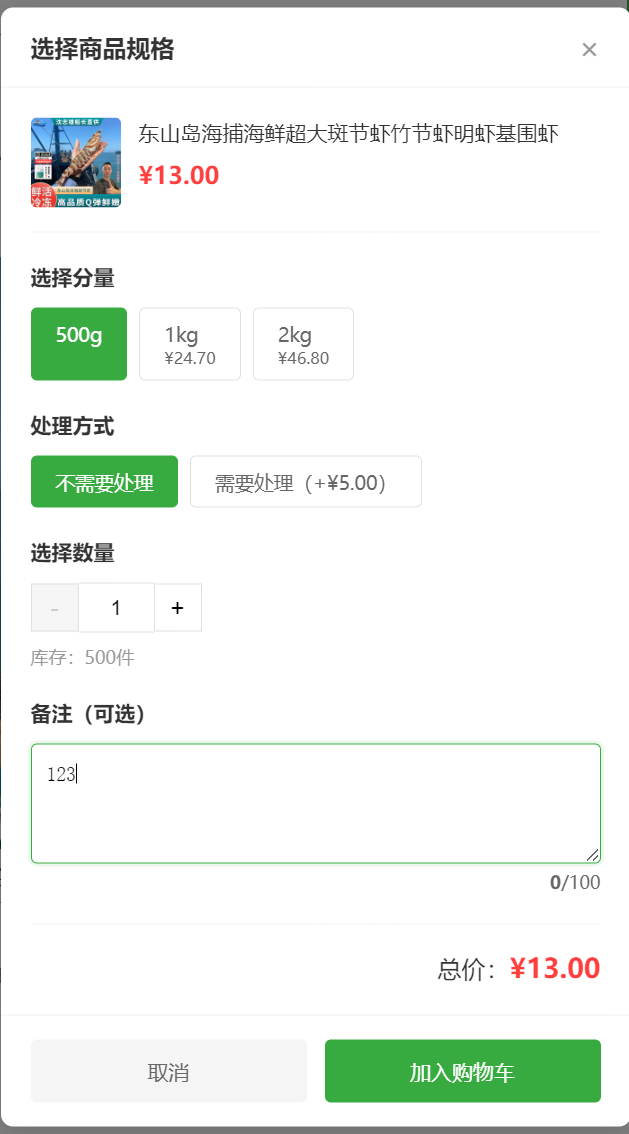Choose 需要处理（+¥5.00）option
This screenshot has height=1134, width=629.
305,482
